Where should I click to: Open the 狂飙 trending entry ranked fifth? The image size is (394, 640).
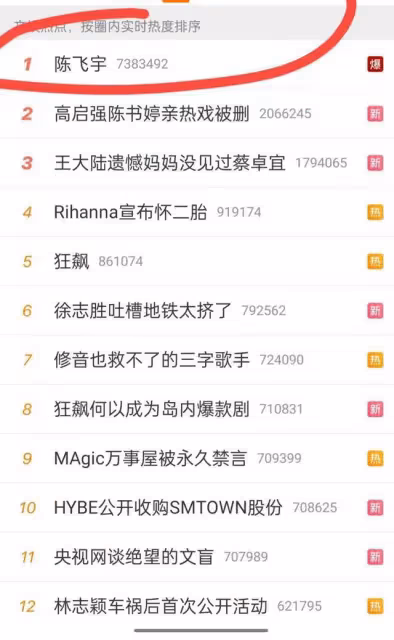click(71, 261)
